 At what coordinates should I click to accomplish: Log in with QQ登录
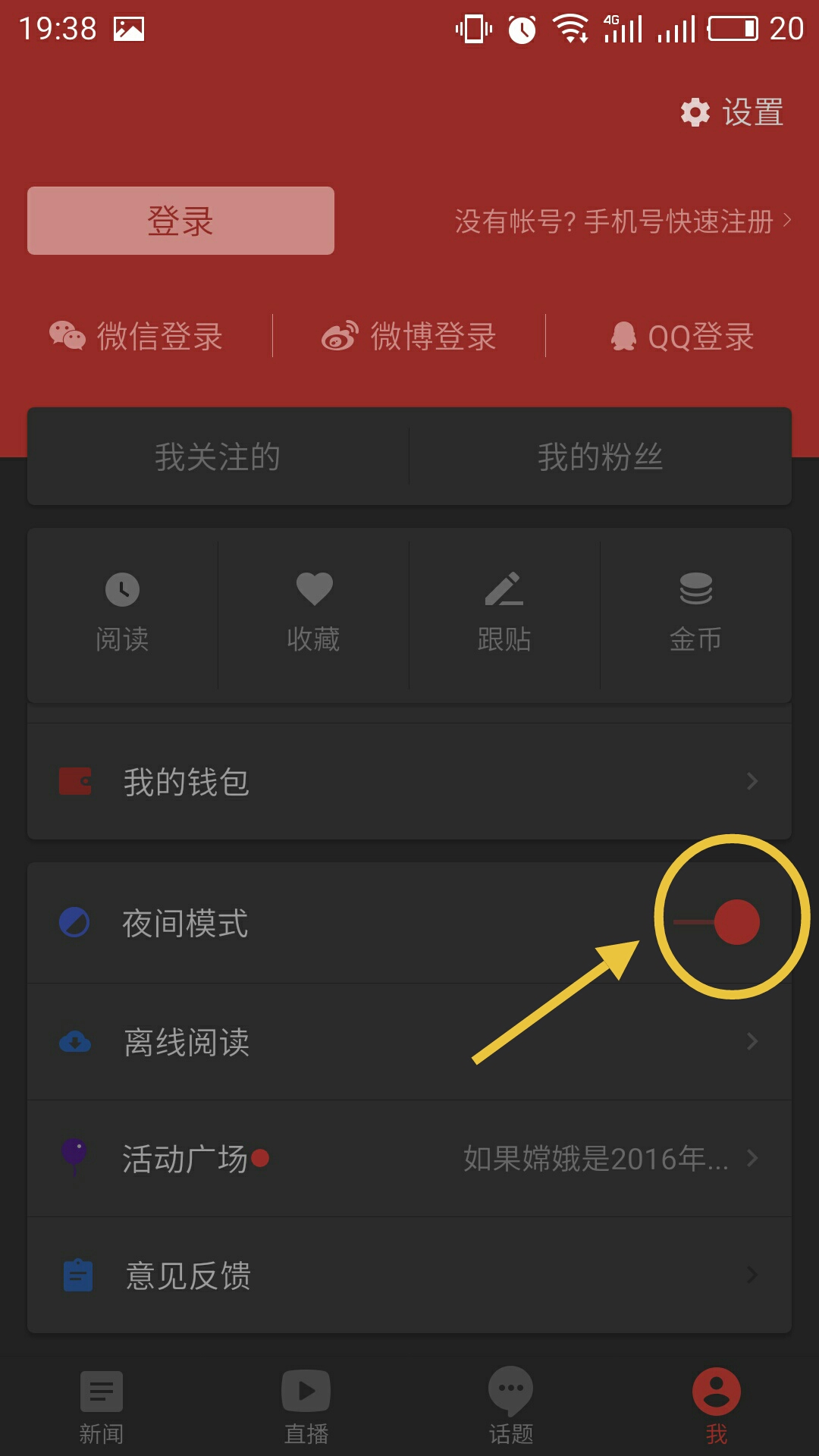(682, 336)
